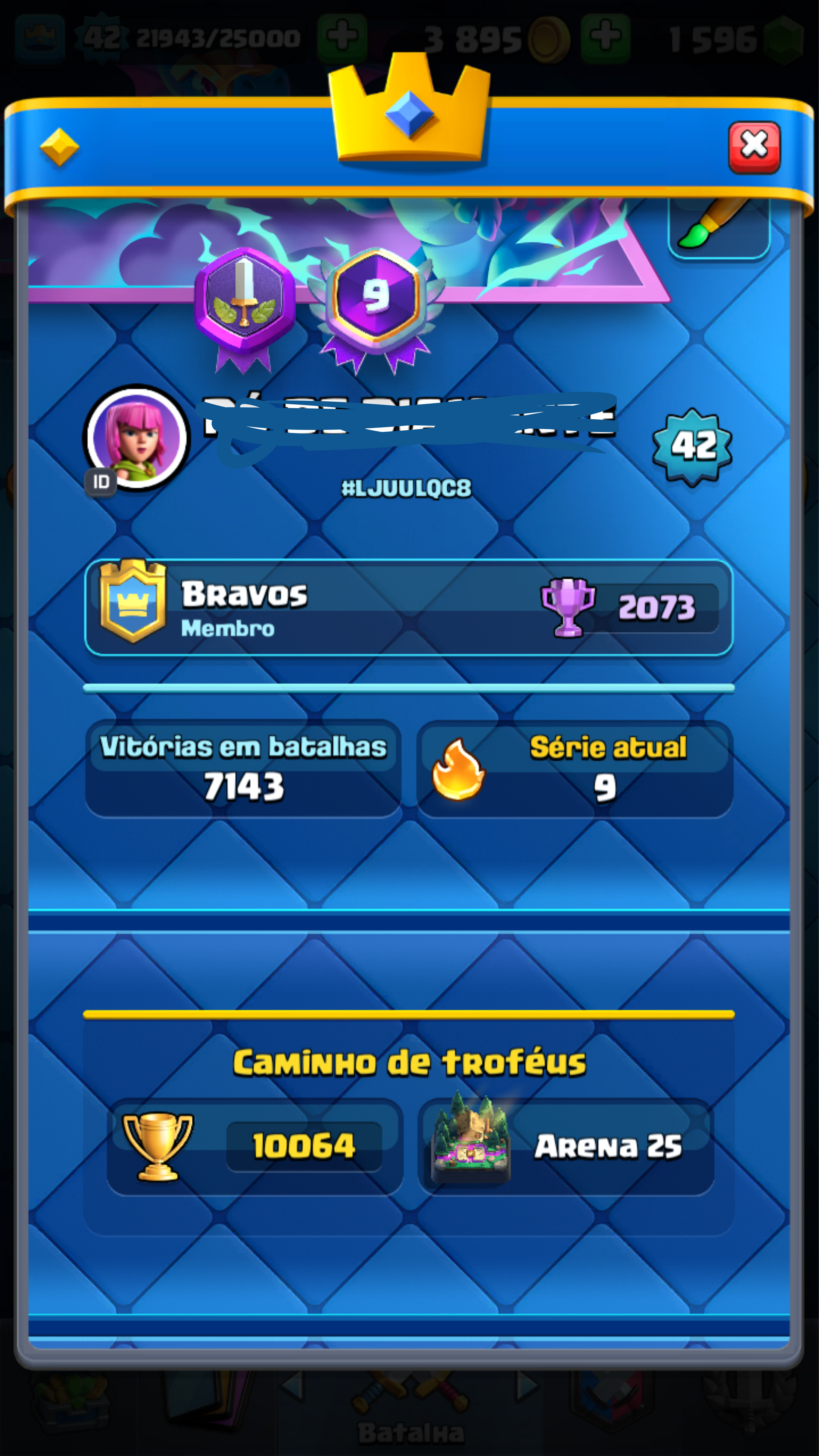The image size is (819, 1456).
Task: Tap the ID badge on the avatar
Action: tap(101, 482)
